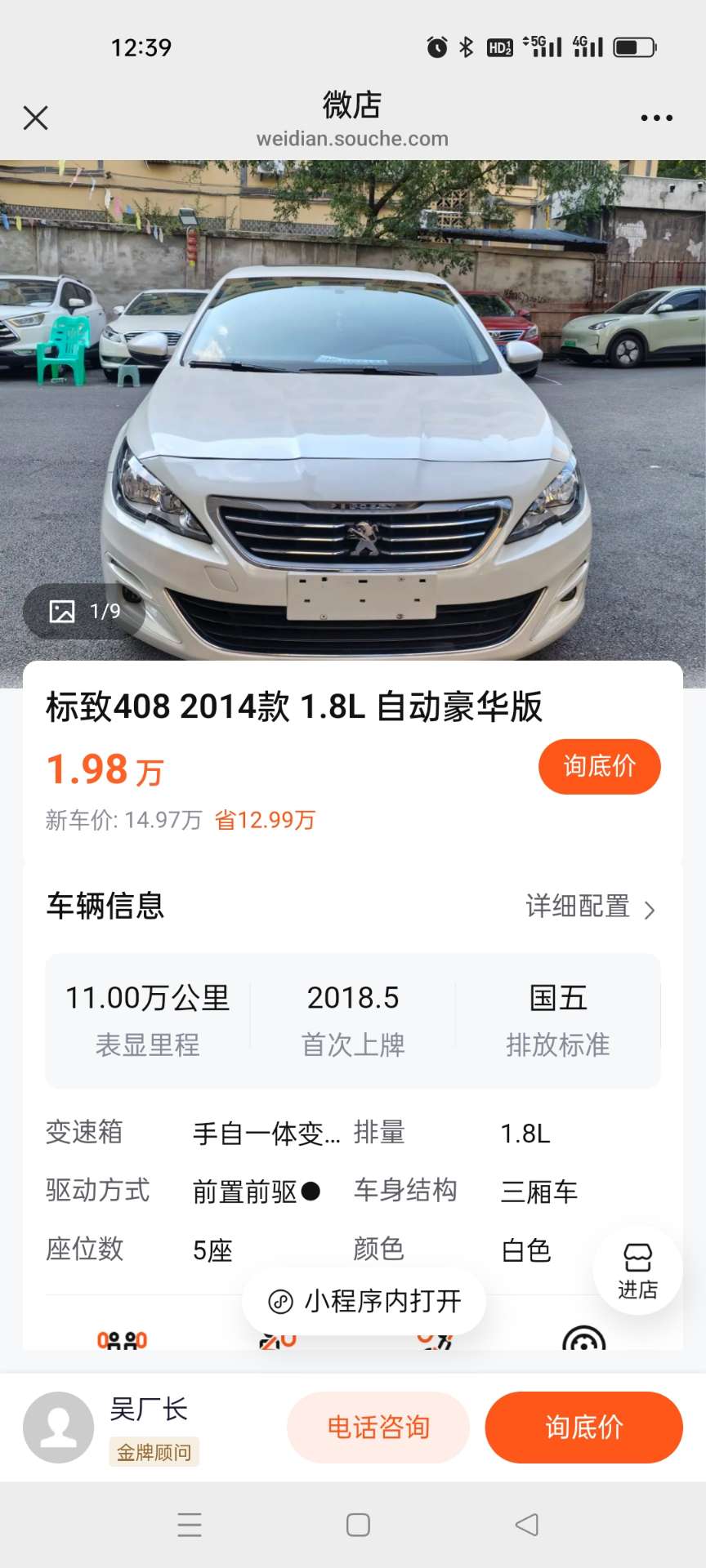The height and width of the screenshot is (1568, 706).
Task: Close the 微店 web page
Action: 35,118
